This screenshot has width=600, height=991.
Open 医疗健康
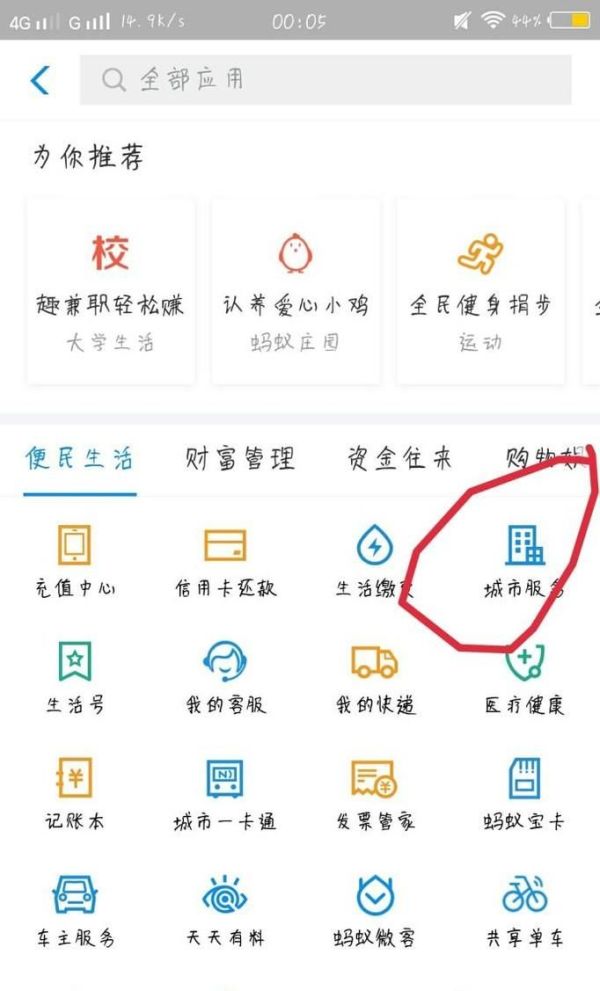[524, 678]
